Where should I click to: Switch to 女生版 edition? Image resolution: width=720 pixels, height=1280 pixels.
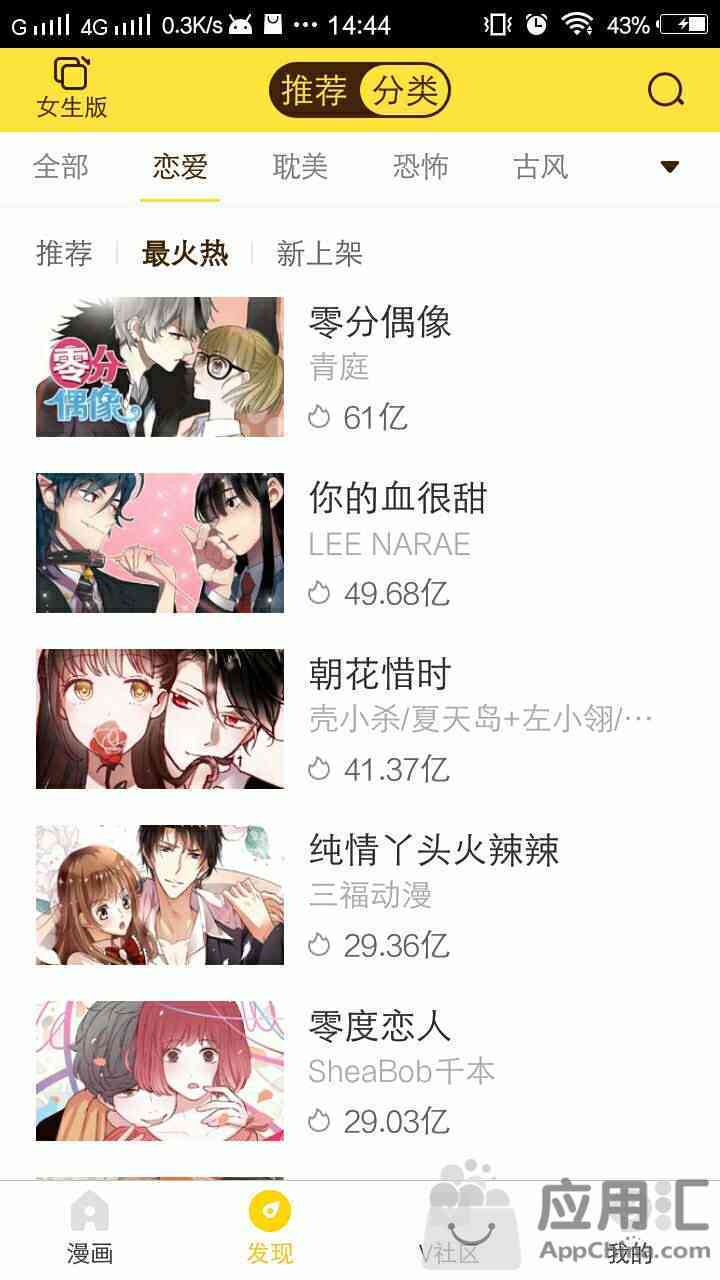72,90
